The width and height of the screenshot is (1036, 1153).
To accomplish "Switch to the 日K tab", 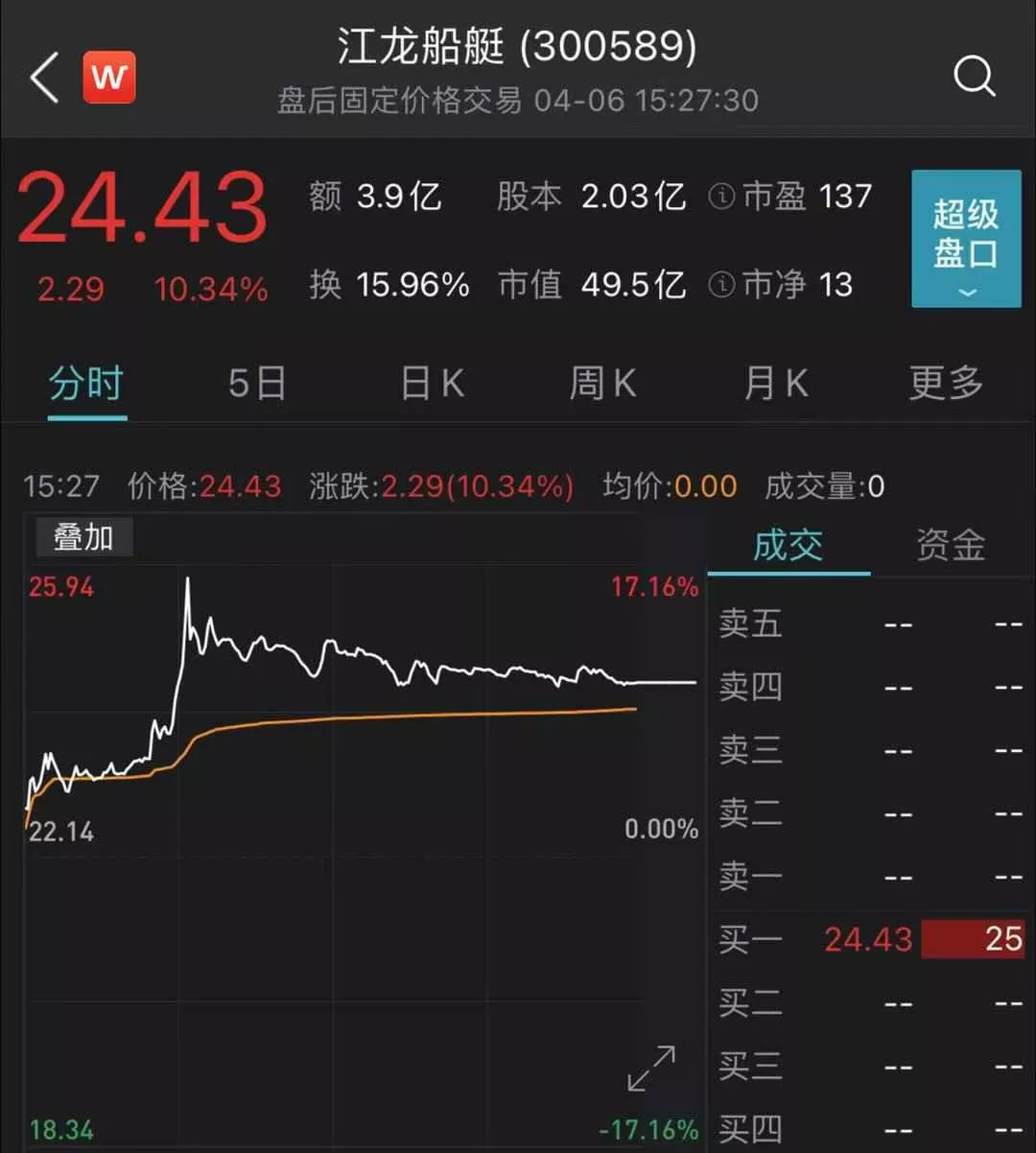I will point(430,382).
